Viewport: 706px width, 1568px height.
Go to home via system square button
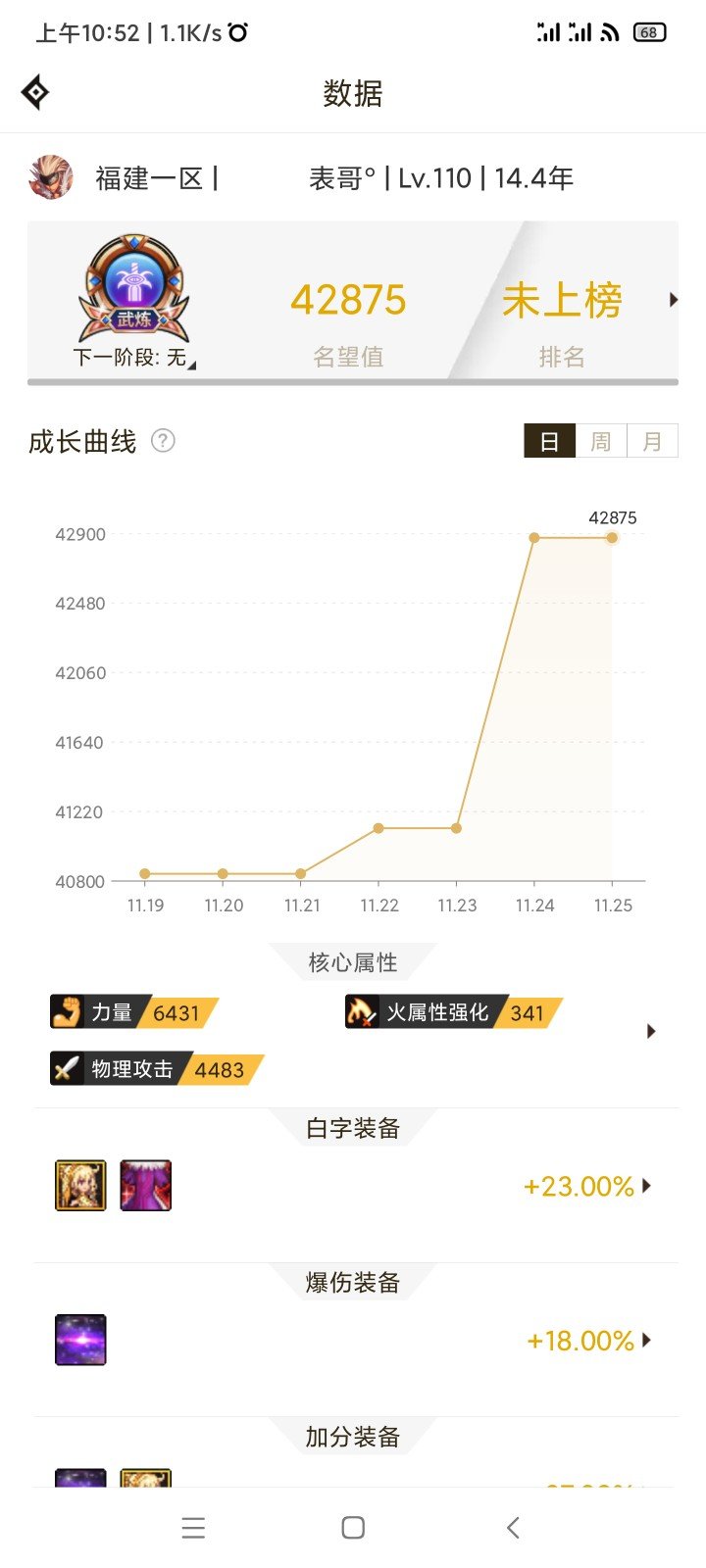tap(353, 1528)
